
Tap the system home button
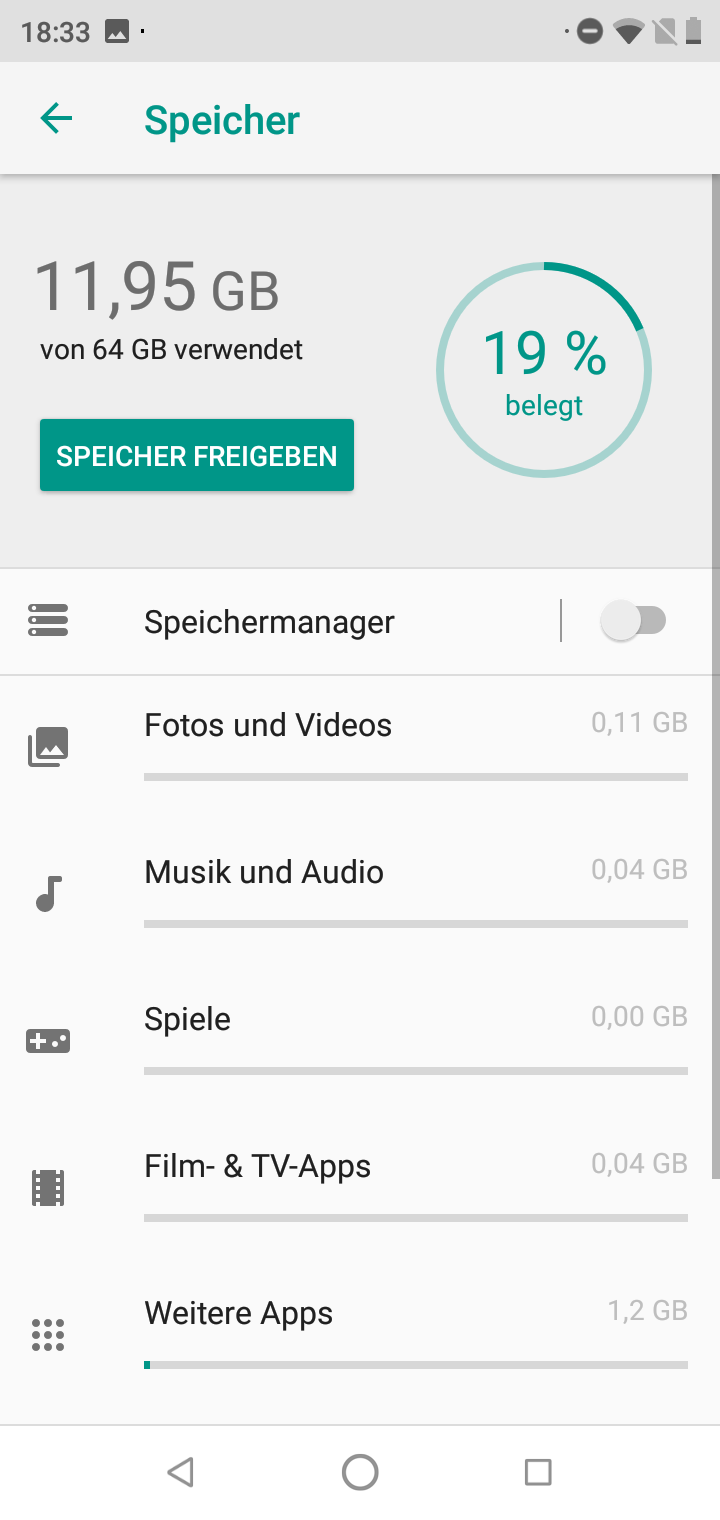tap(360, 1472)
